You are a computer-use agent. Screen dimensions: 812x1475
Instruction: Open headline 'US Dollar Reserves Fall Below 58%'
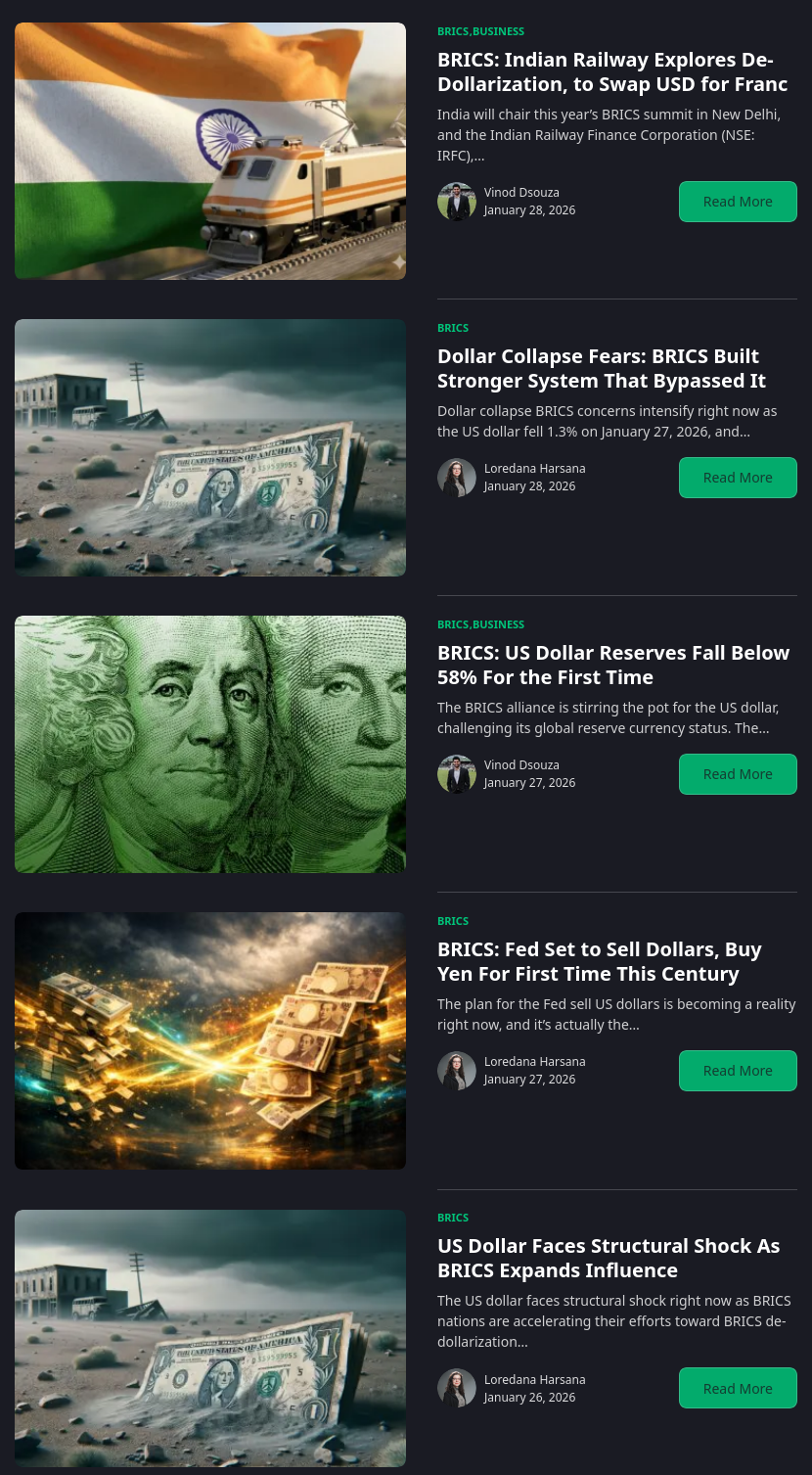coord(612,665)
